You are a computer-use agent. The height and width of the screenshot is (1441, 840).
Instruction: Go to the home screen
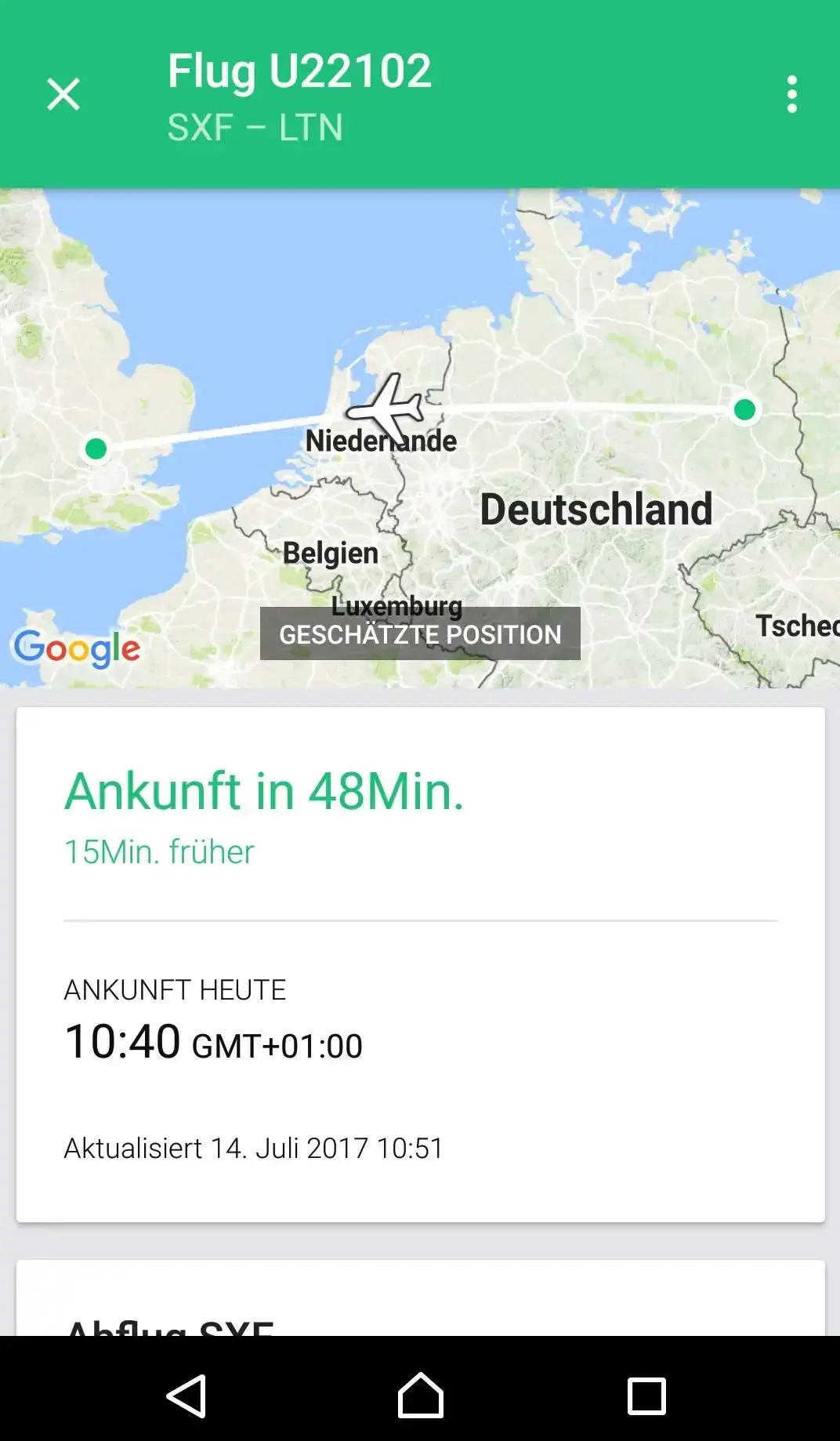pyautogui.click(x=420, y=1396)
